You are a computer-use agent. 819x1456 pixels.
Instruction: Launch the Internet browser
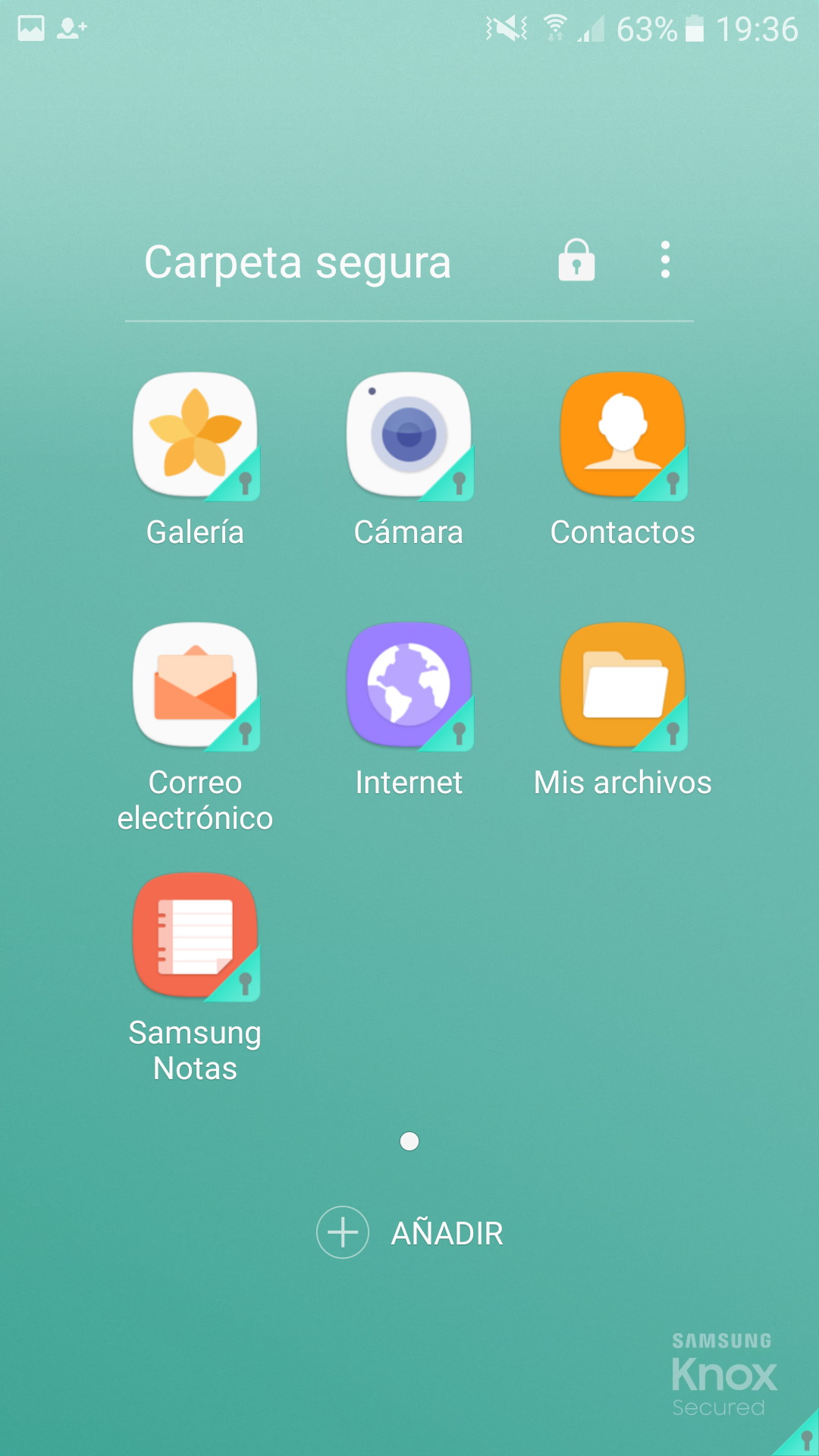point(409,686)
